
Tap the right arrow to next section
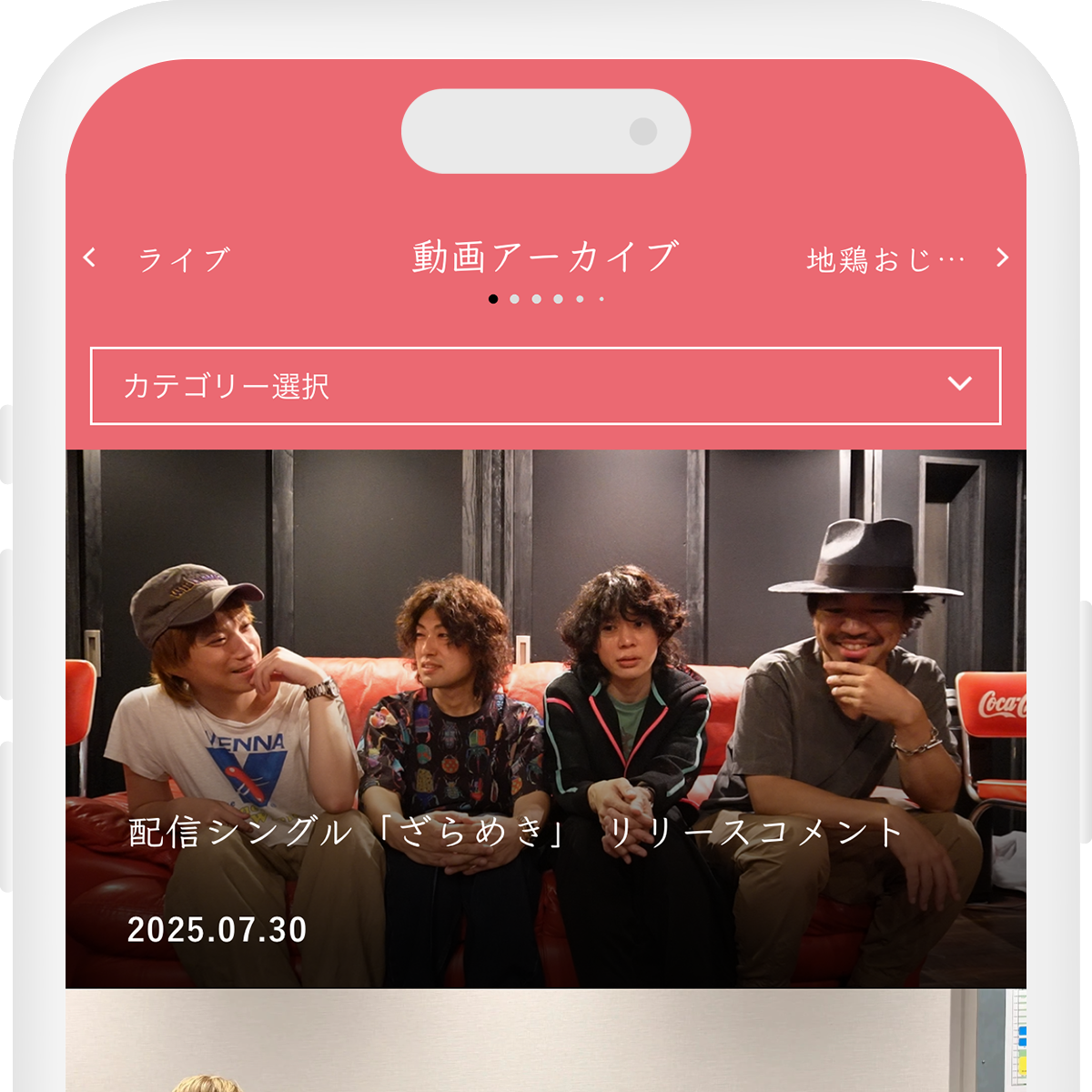pyautogui.click(x=1002, y=258)
